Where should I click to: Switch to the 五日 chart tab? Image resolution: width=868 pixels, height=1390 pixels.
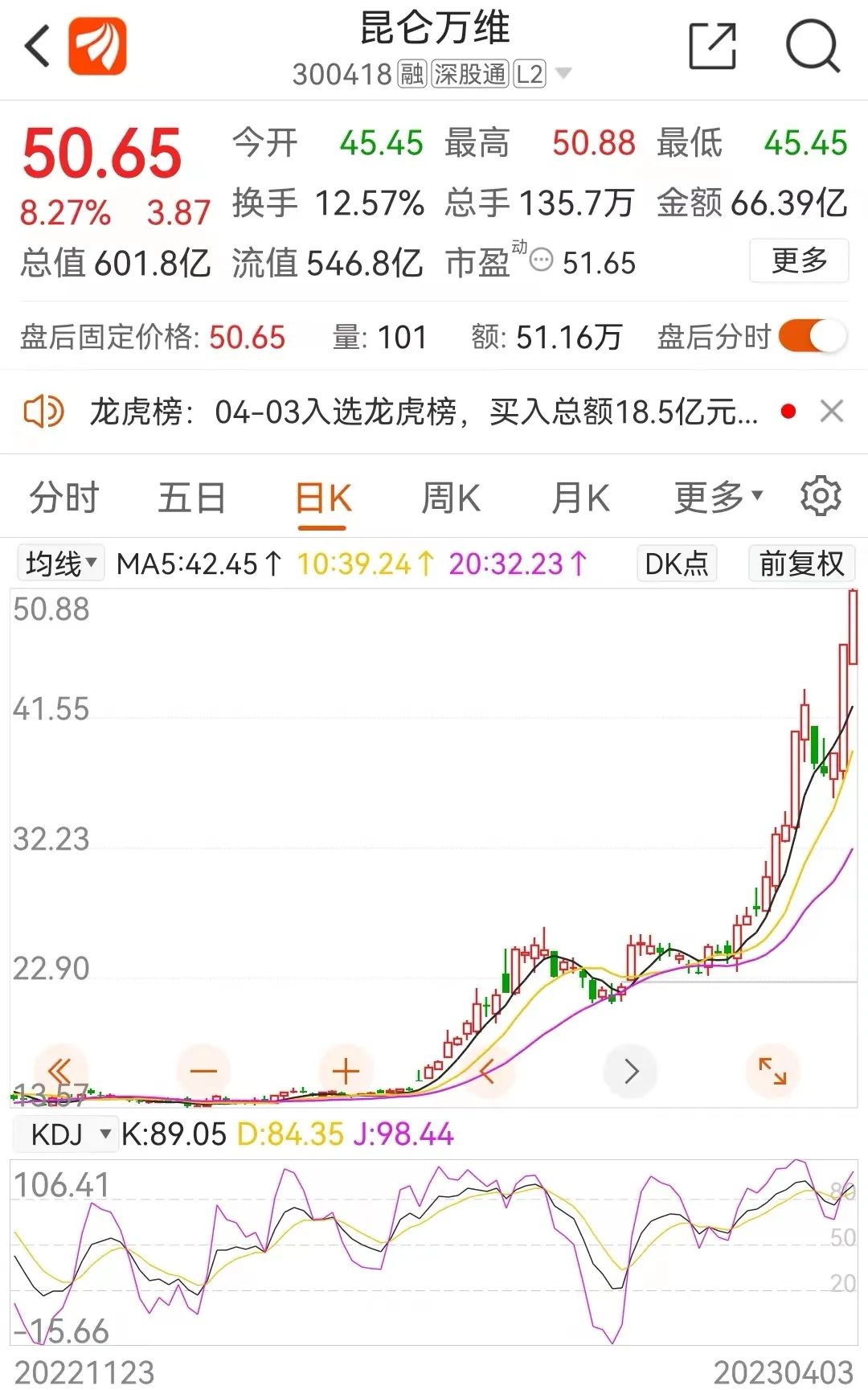192,498
